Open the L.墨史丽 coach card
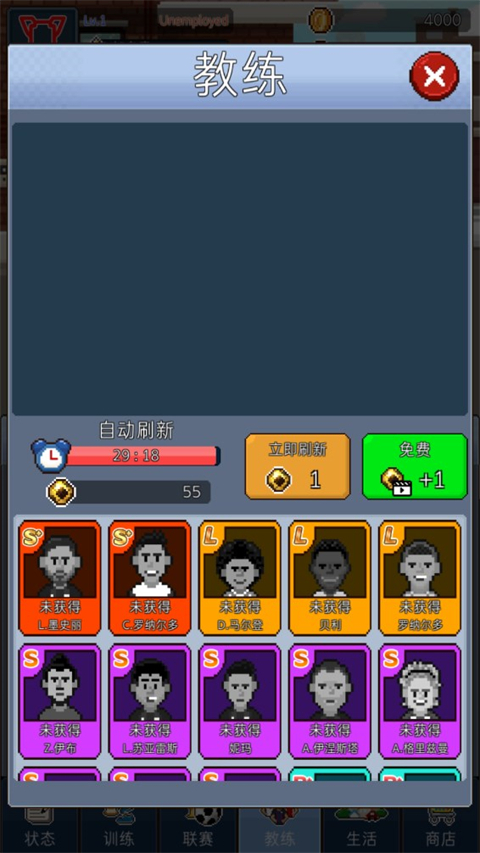This screenshot has height=853, width=480. coord(60,578)
